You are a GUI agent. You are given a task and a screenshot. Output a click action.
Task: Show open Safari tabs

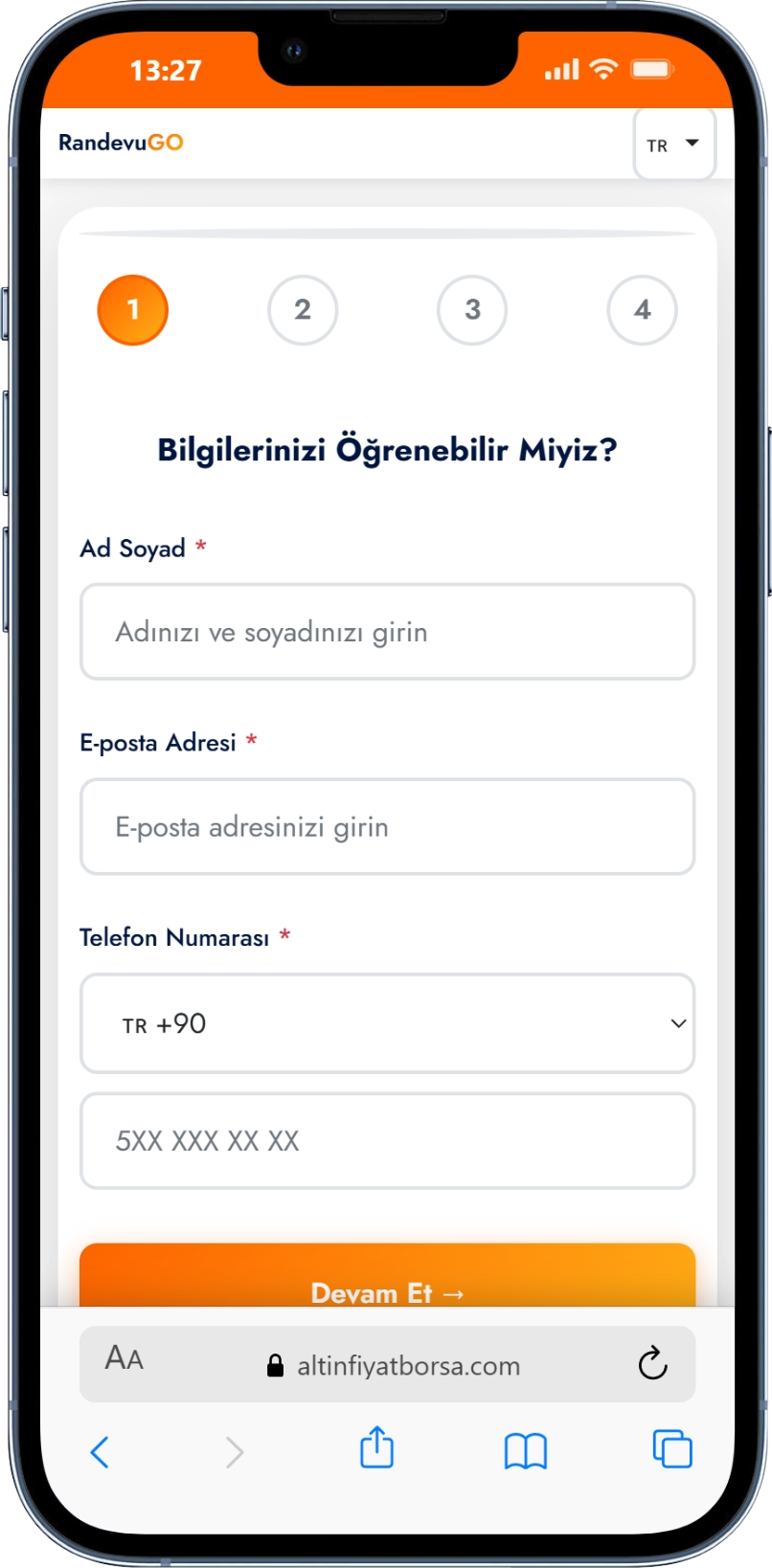click(672, 1449)
